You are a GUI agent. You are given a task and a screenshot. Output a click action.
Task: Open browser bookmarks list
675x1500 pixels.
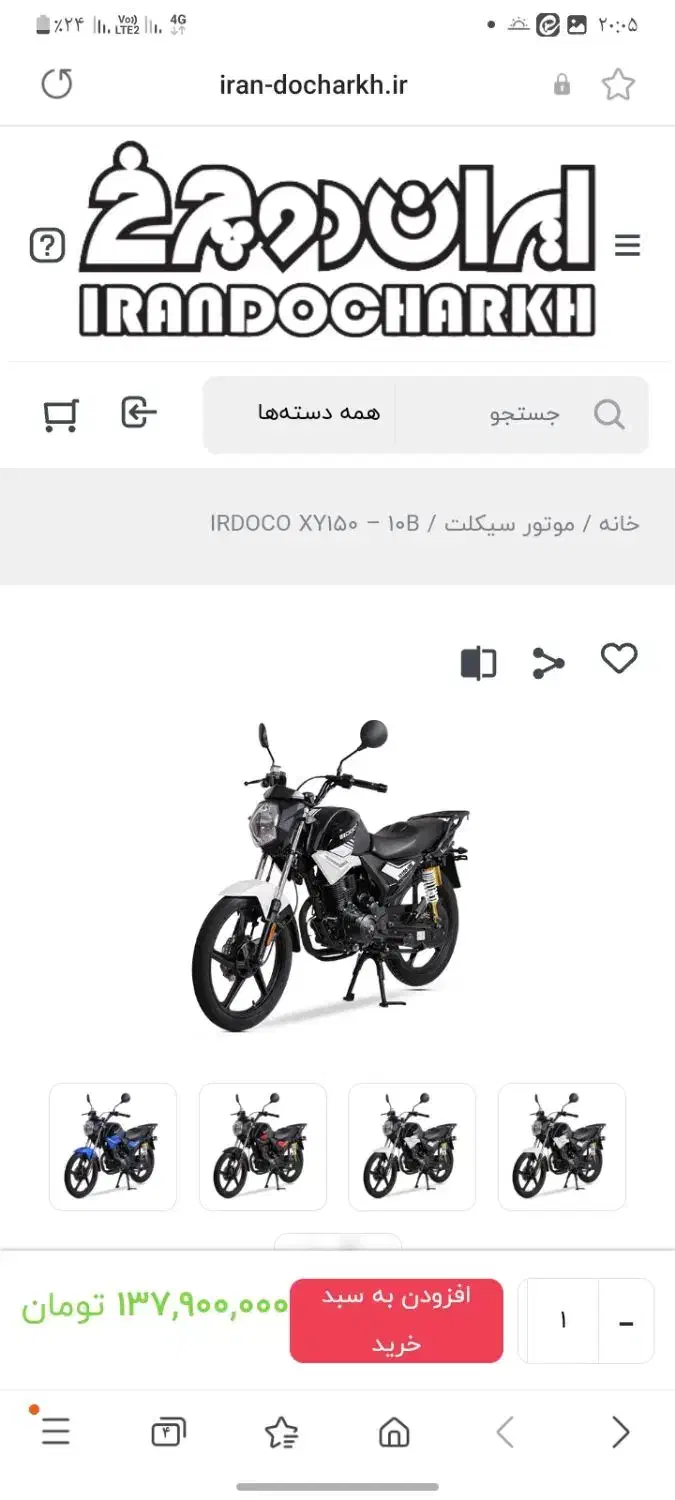pyautogui.click(x=281, y=1433)
